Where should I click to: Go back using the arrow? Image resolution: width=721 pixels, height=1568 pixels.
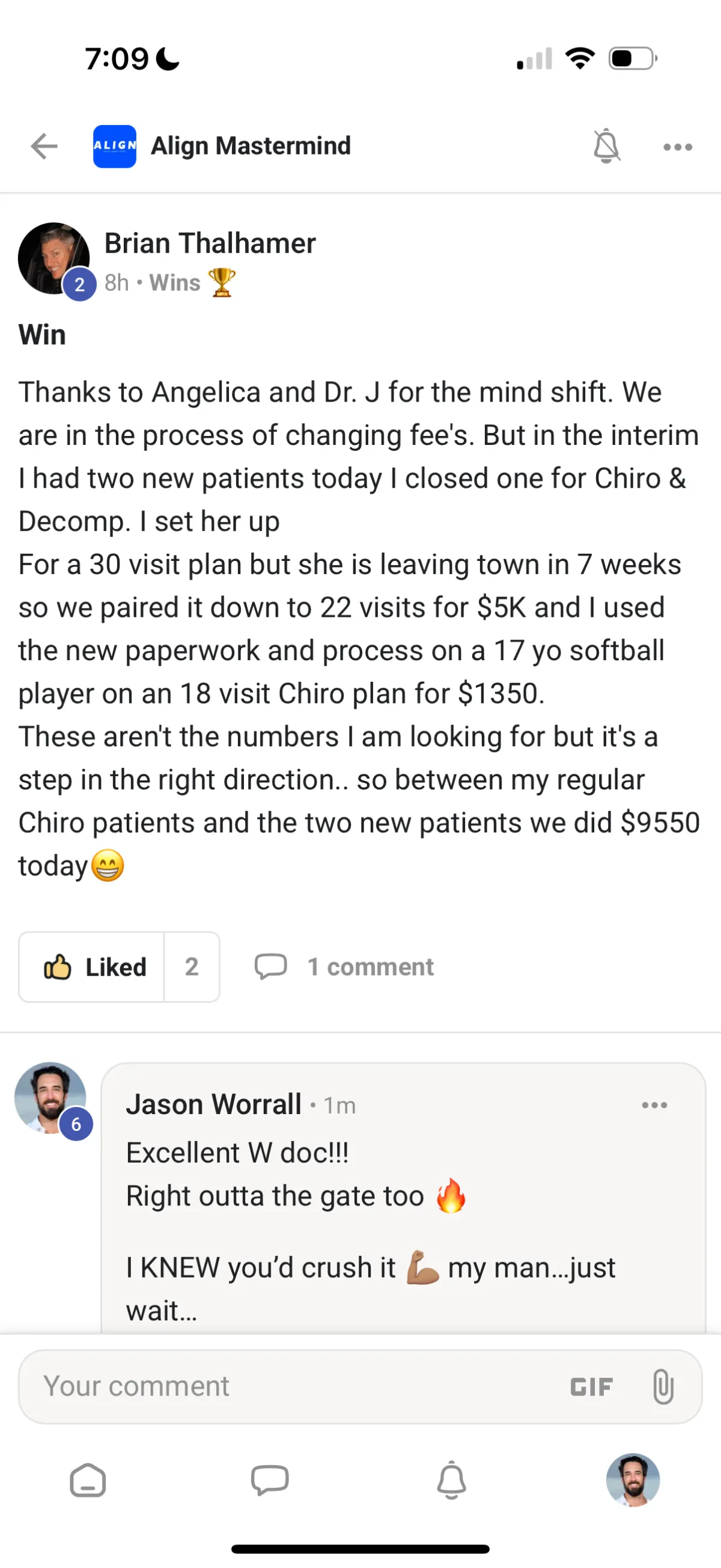(x=44, y=146)
